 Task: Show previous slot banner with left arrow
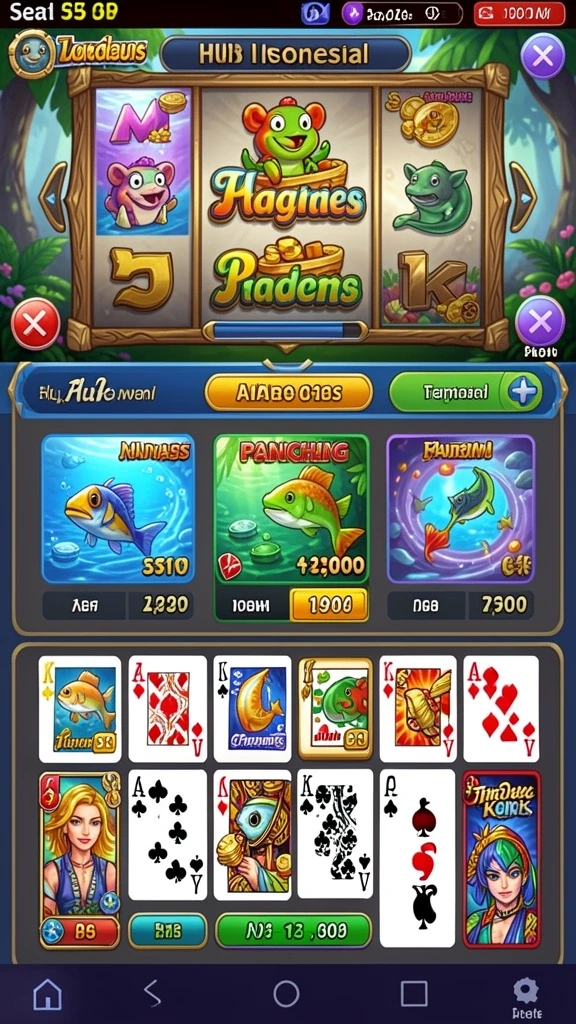pyautogui.click(x=53, y=197)
